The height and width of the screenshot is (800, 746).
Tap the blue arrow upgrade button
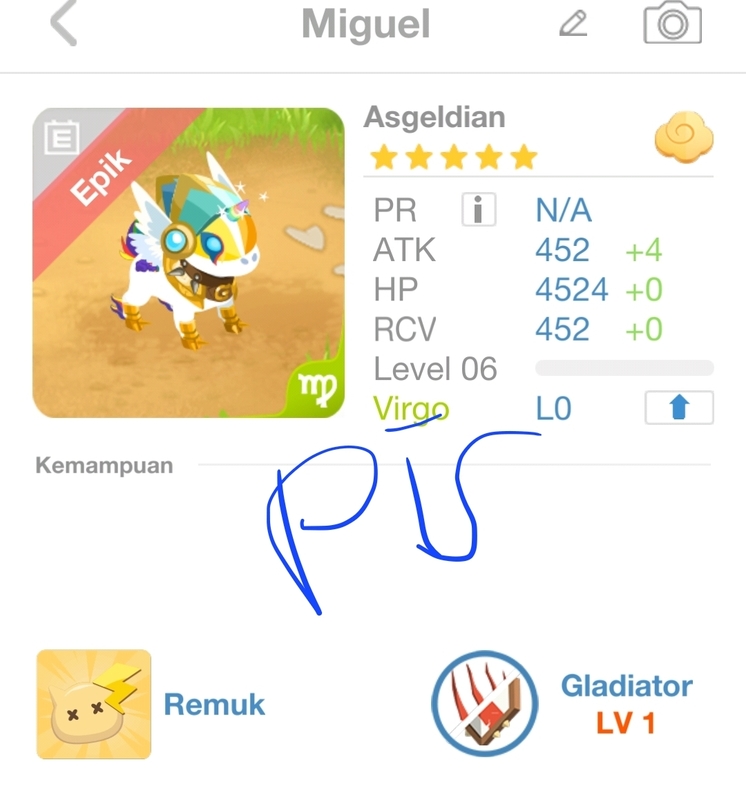[x=679, y=408]
